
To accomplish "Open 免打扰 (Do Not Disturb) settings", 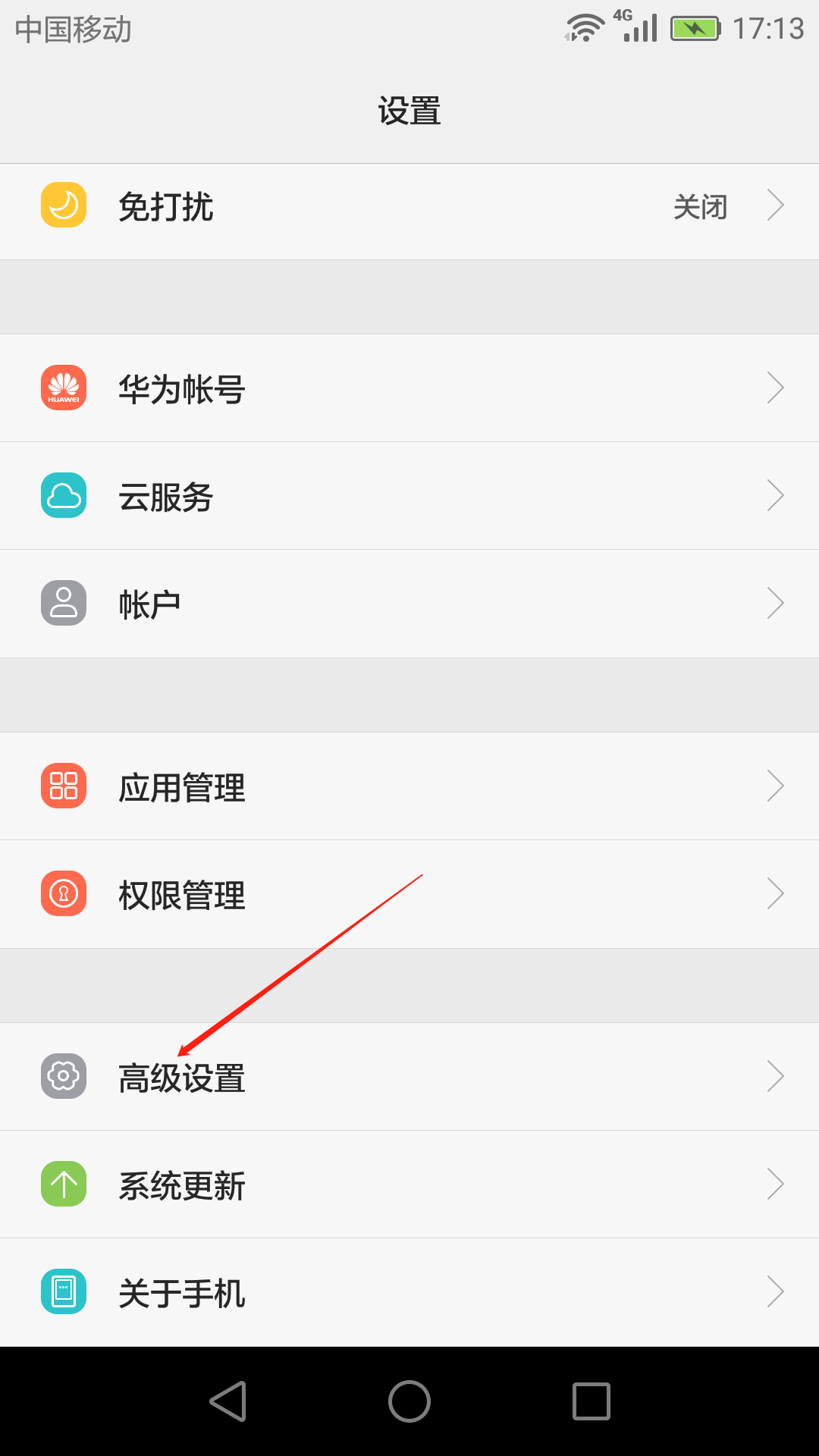I will (x=409, y=206).
